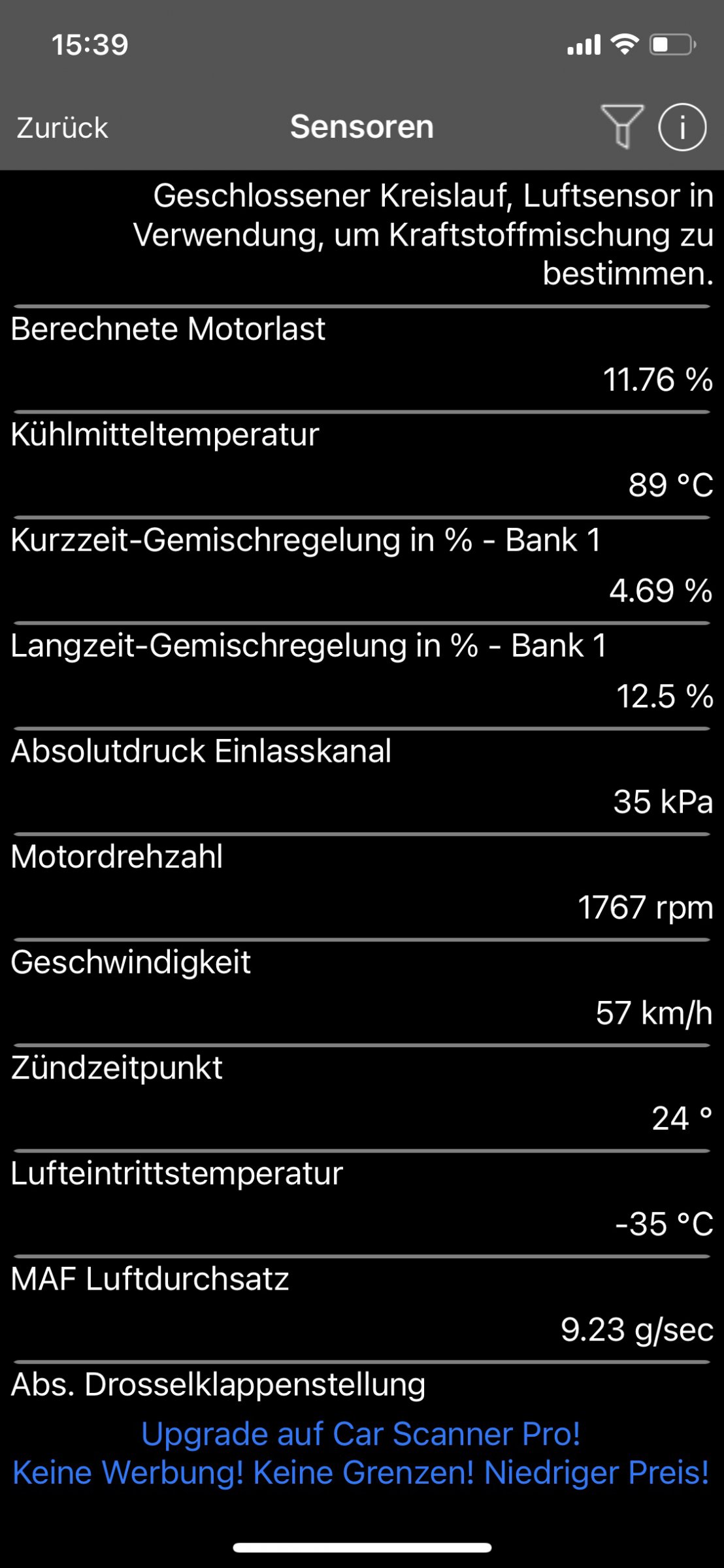The width and height of the screenshot is (724, 1568).
Task: Open the Kühlmitteltemperatur sensor row
Action: tap(362, 465)
